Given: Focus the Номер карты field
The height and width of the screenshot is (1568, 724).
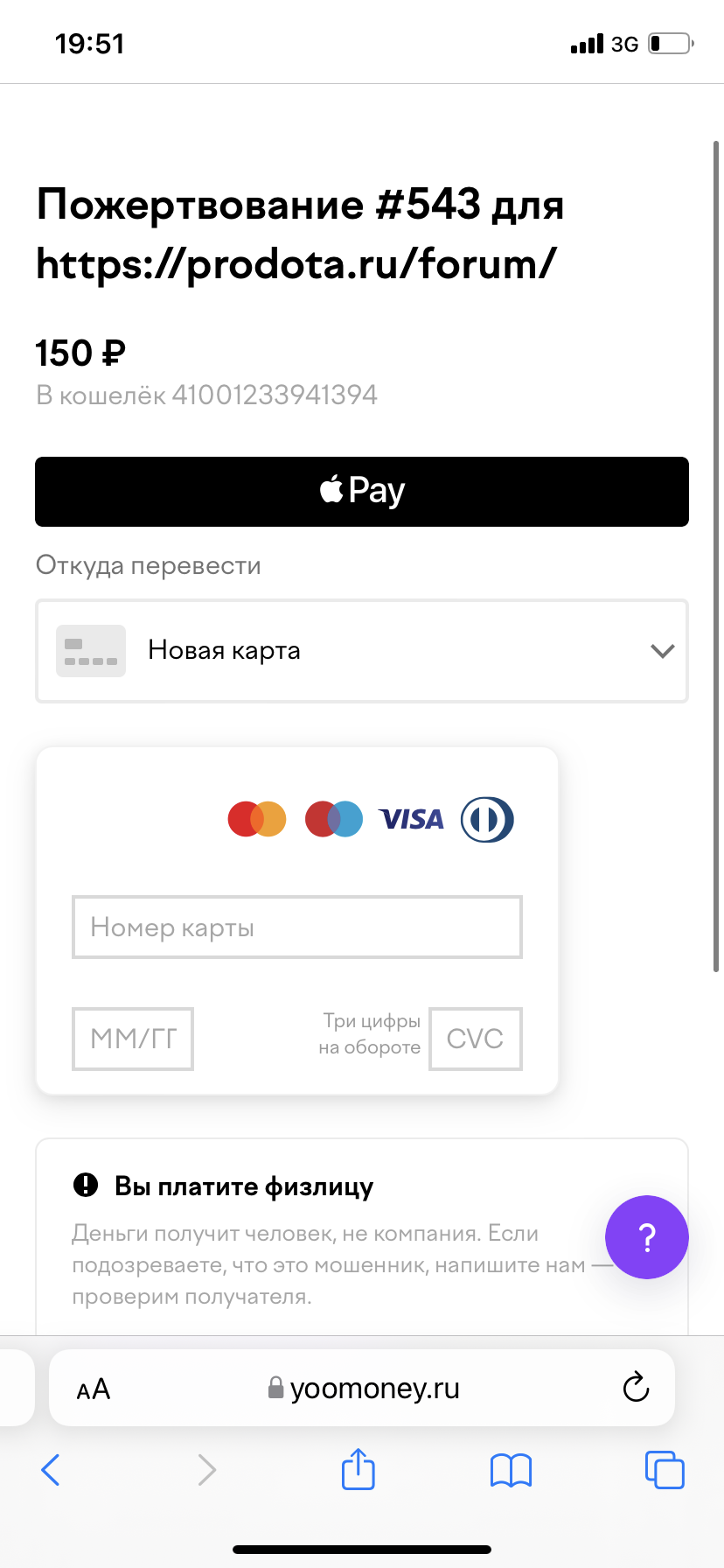Looking at the screenshot, I should click(x=296, y=927).
